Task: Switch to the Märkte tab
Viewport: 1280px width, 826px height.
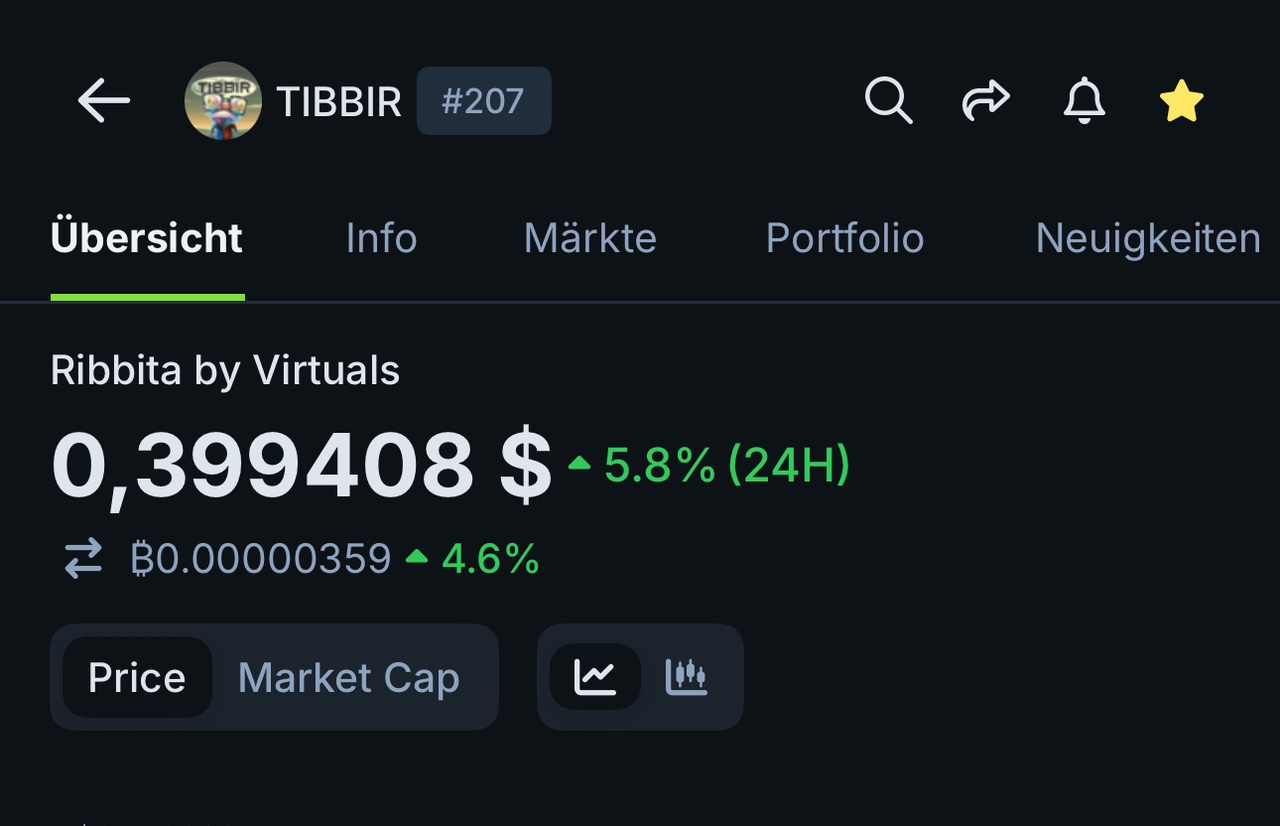Action: tap(590, 238)
